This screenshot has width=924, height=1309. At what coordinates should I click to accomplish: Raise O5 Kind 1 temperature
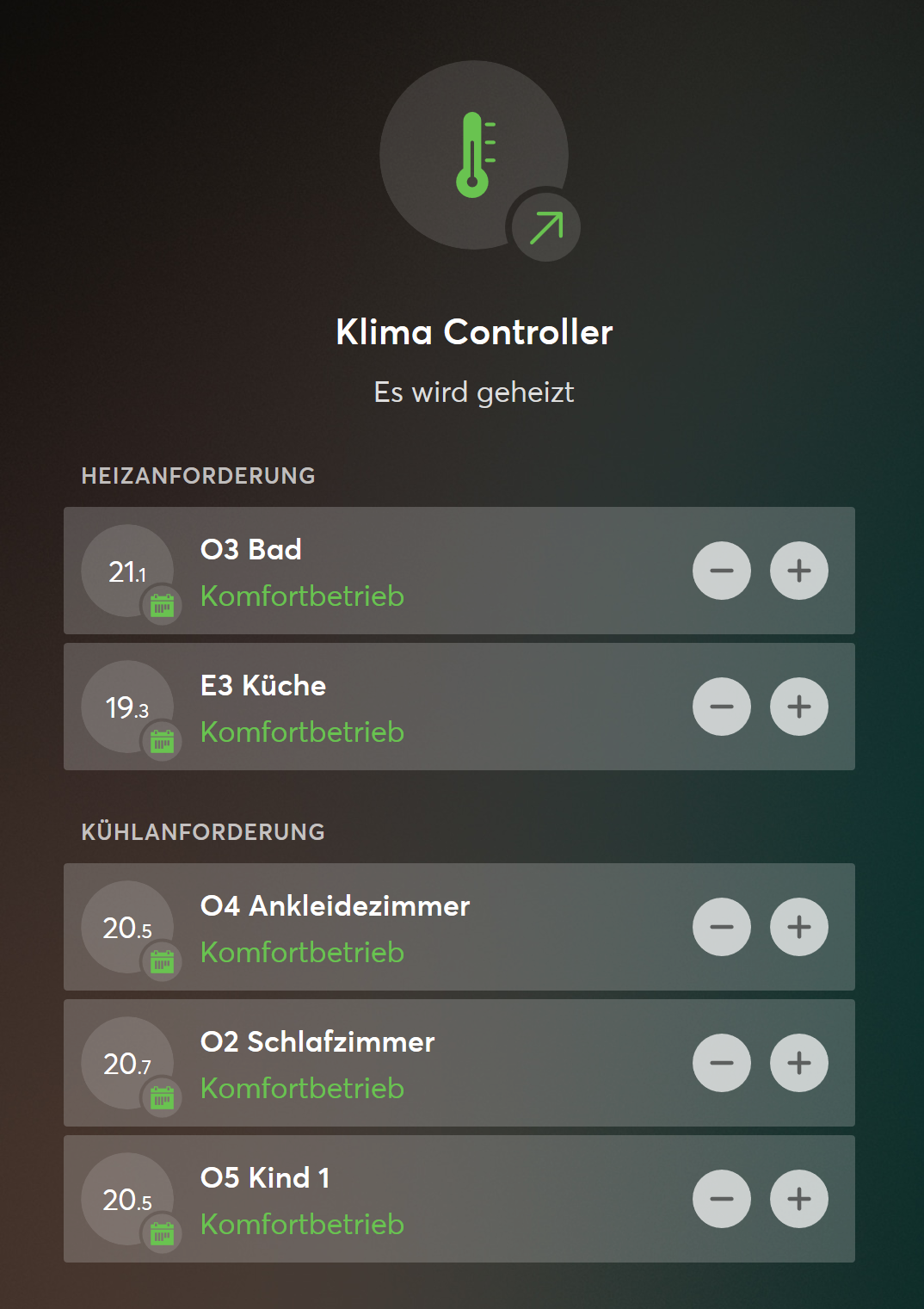click(x=799, y=1199)
